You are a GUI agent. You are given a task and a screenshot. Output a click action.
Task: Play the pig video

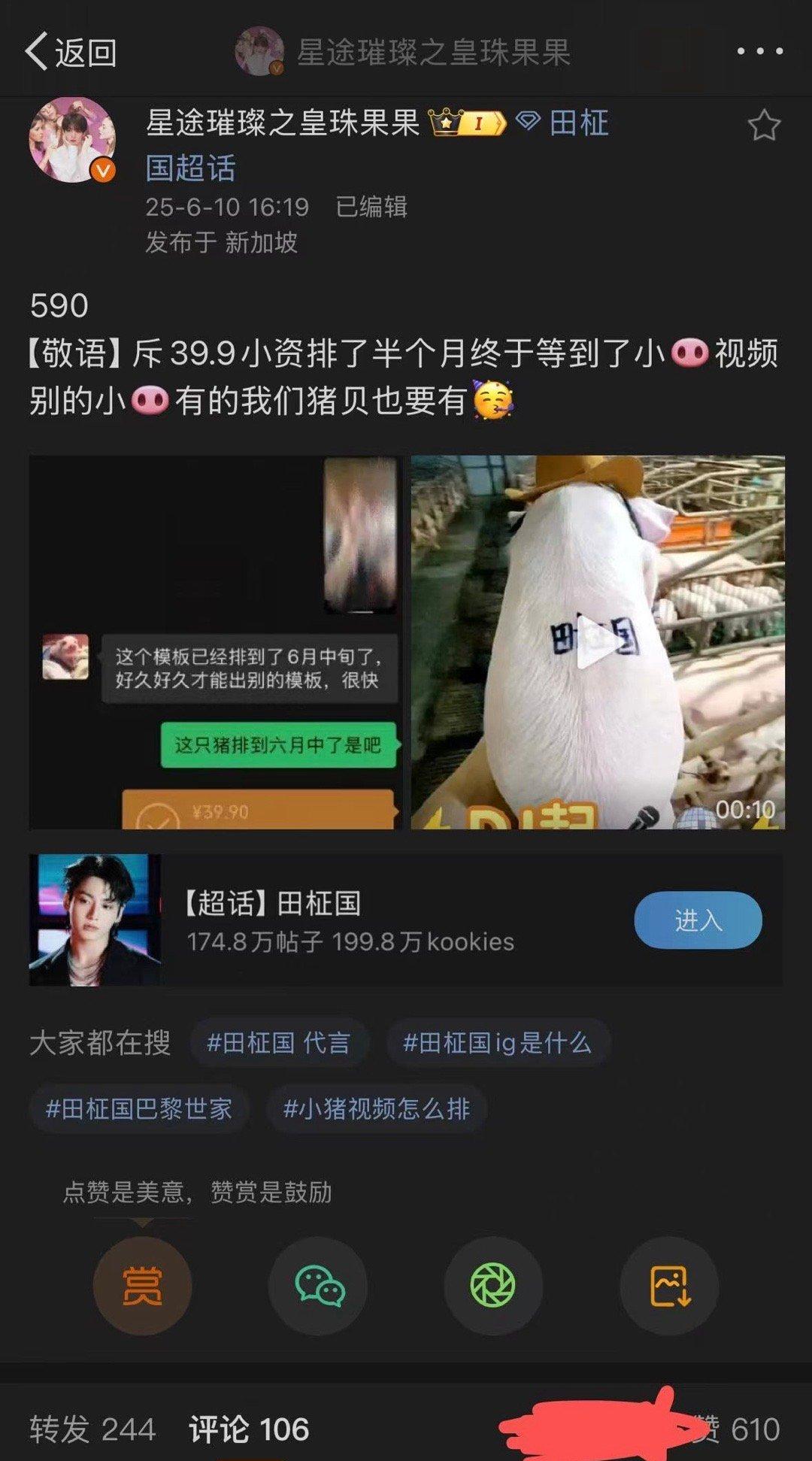point(598,642)
